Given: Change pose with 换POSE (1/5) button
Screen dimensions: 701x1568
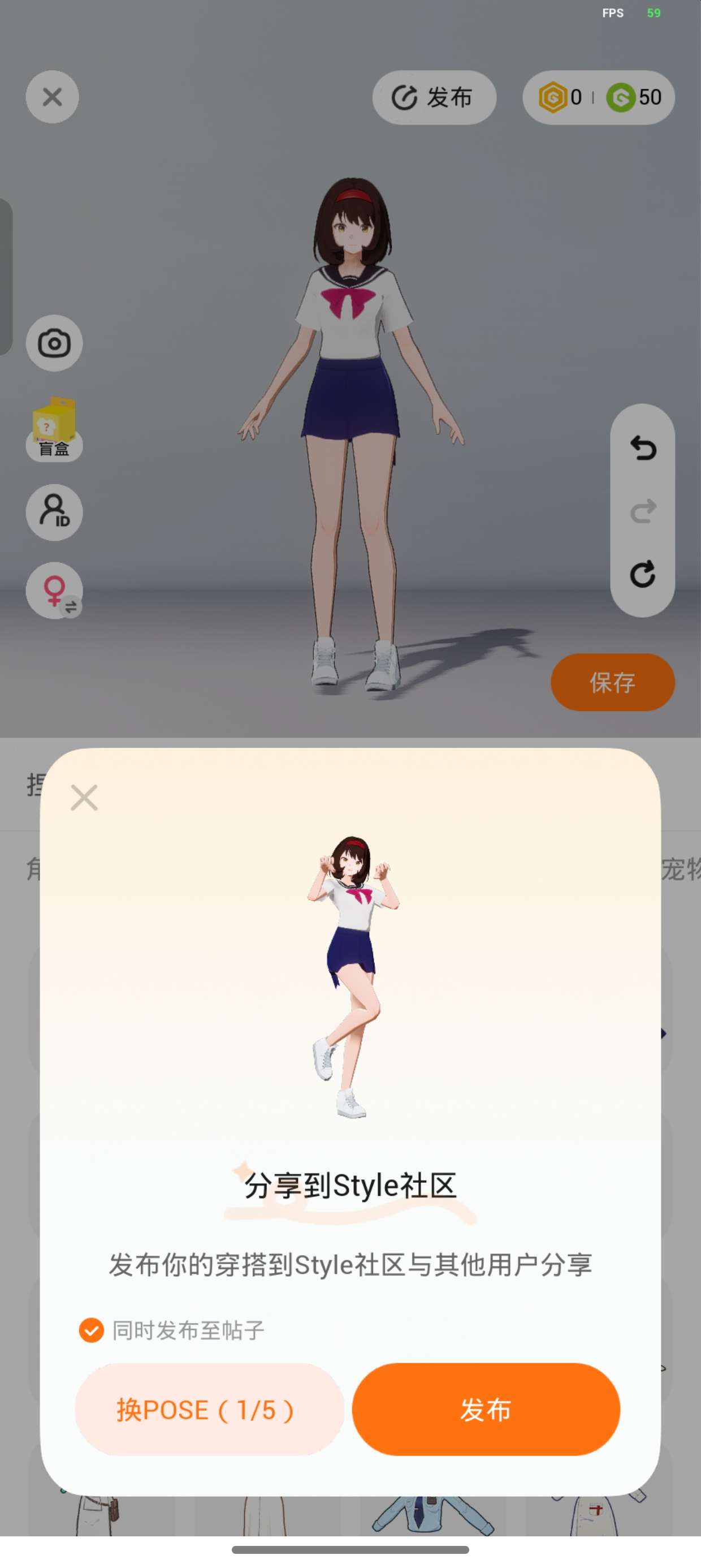Looking at the screenshot, I should [x=209, y=1409].
